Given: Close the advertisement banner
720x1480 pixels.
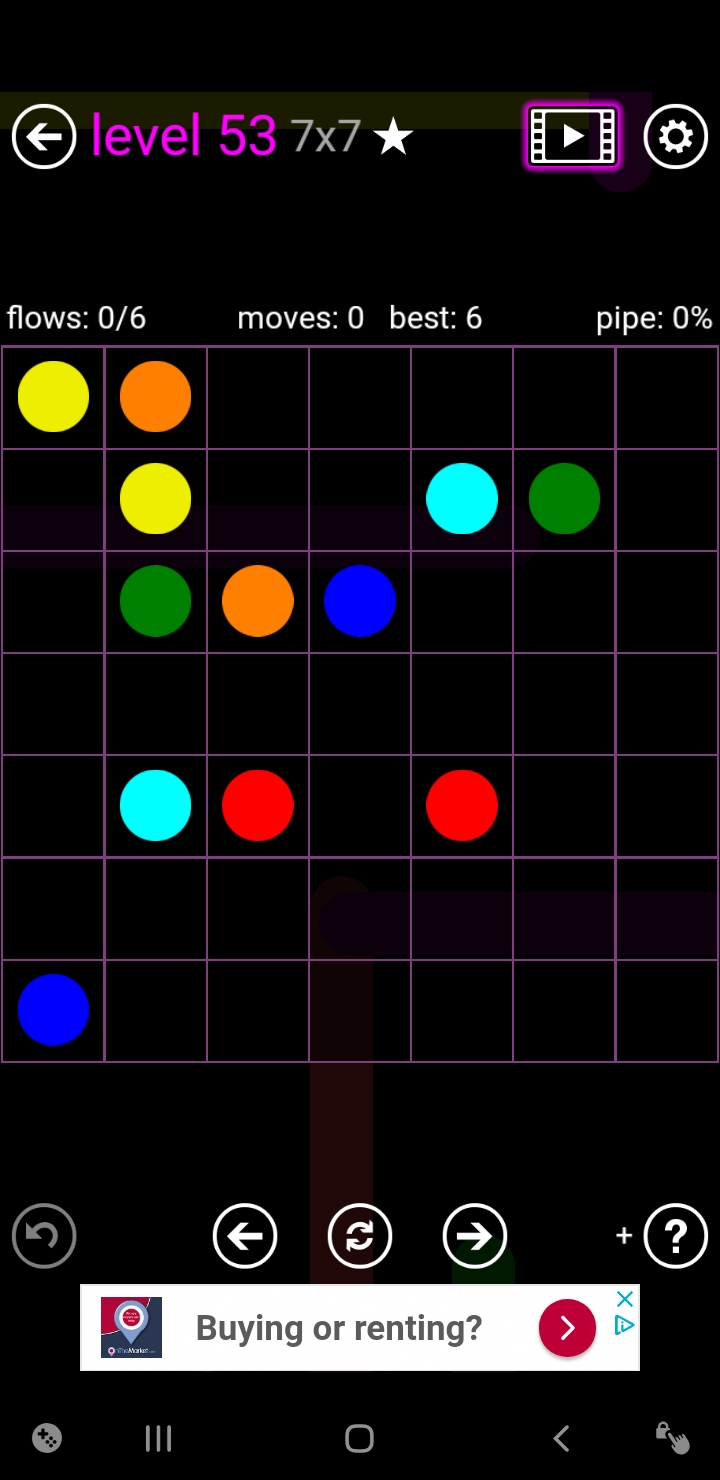Looking at the screenshot, I should [625, 1299].
